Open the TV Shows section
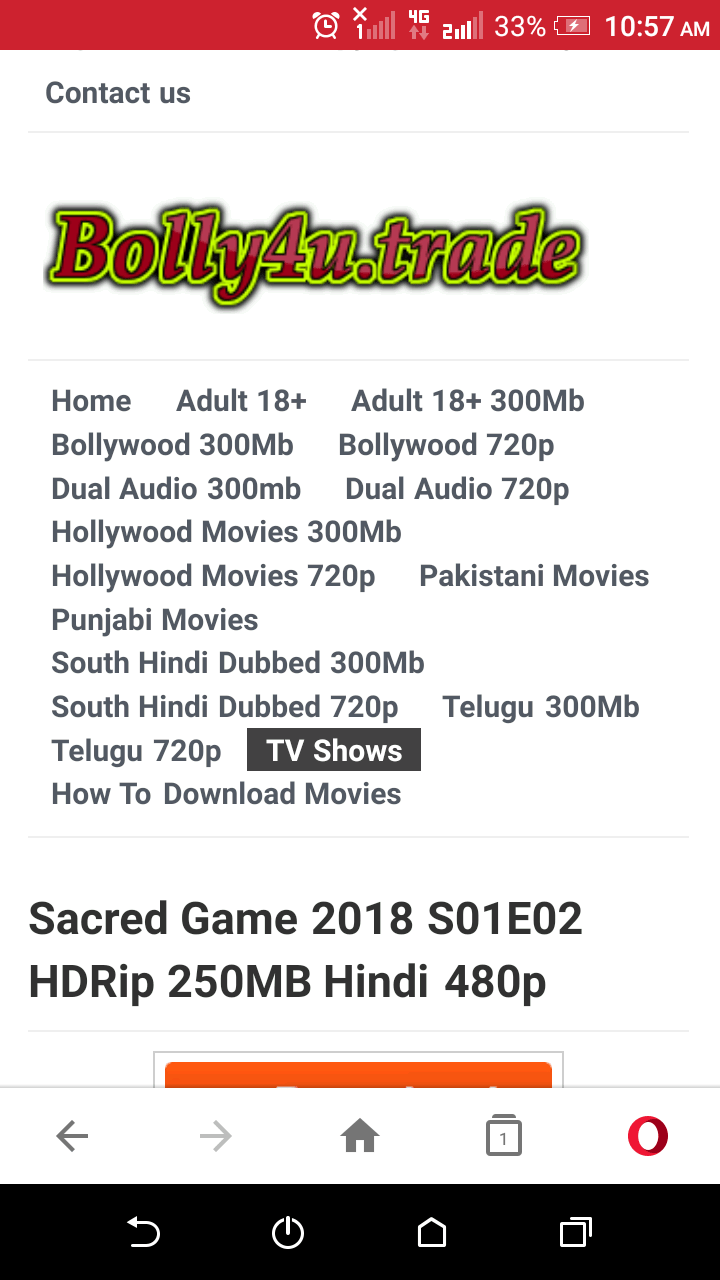 coord(334,750)
